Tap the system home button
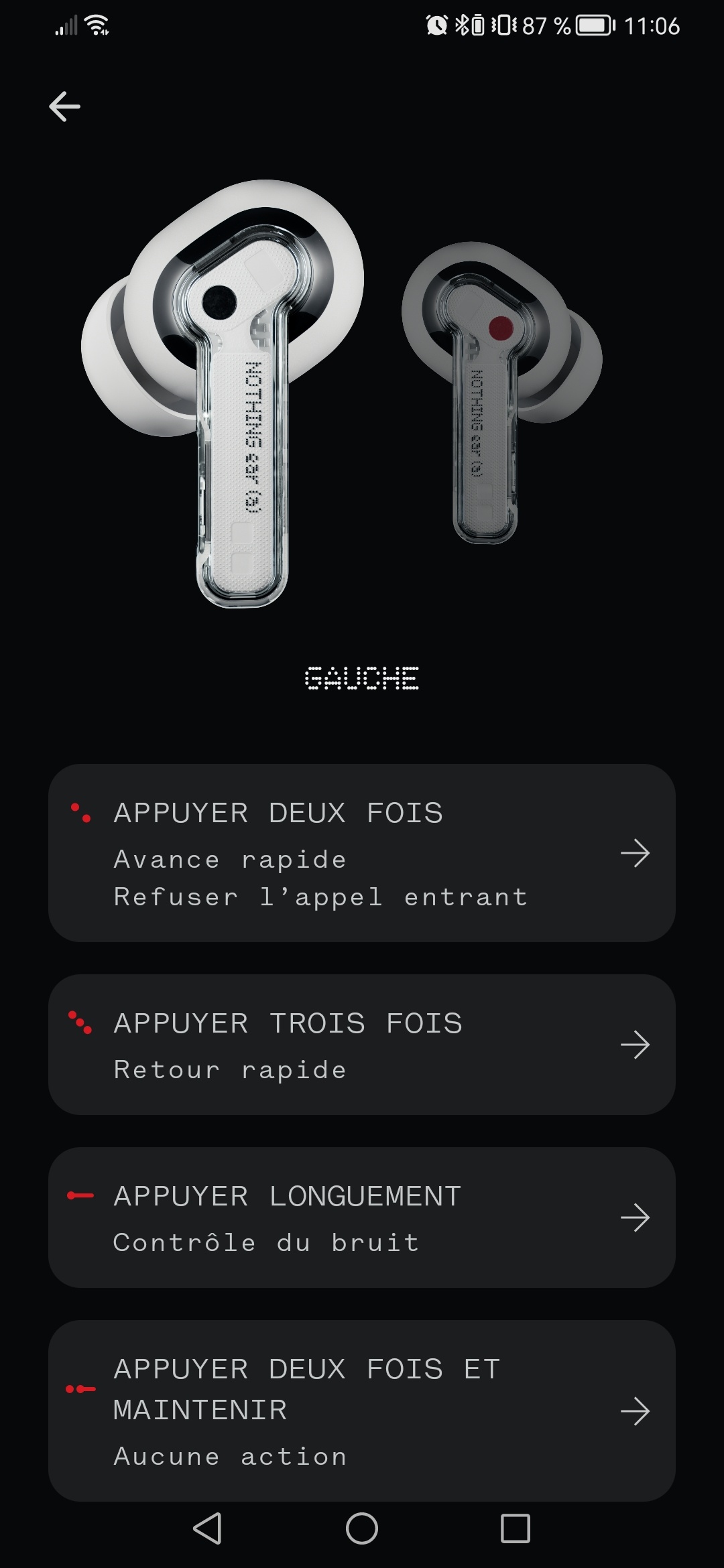The image size is (724, 1568). pos(361,1528)
